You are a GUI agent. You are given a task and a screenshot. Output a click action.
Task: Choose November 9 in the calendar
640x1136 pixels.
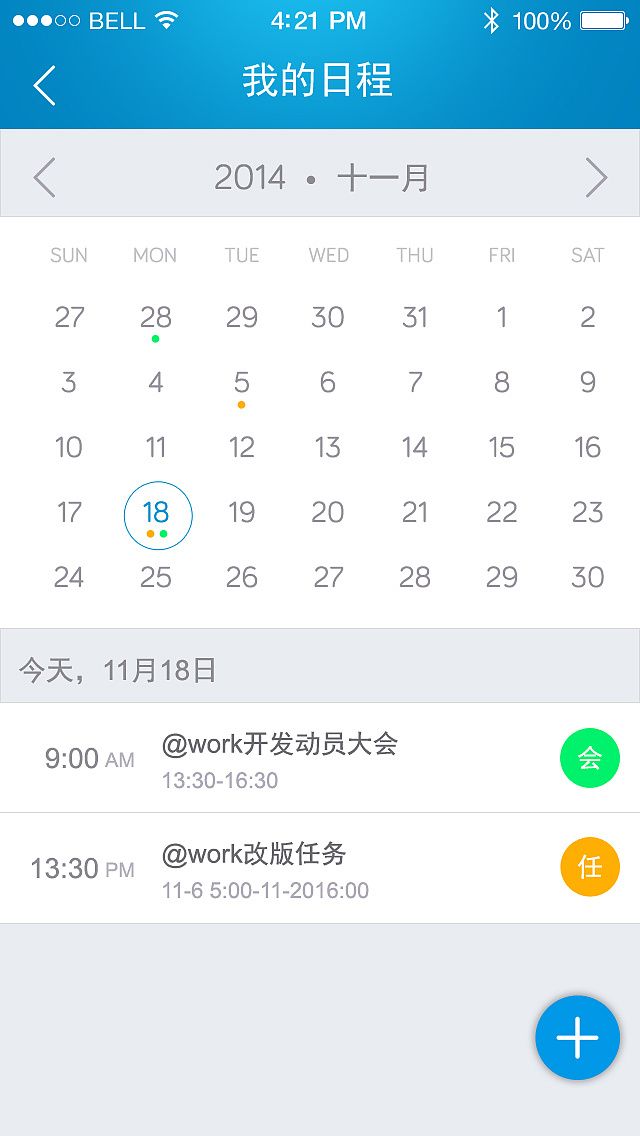[x=587, y=382]
